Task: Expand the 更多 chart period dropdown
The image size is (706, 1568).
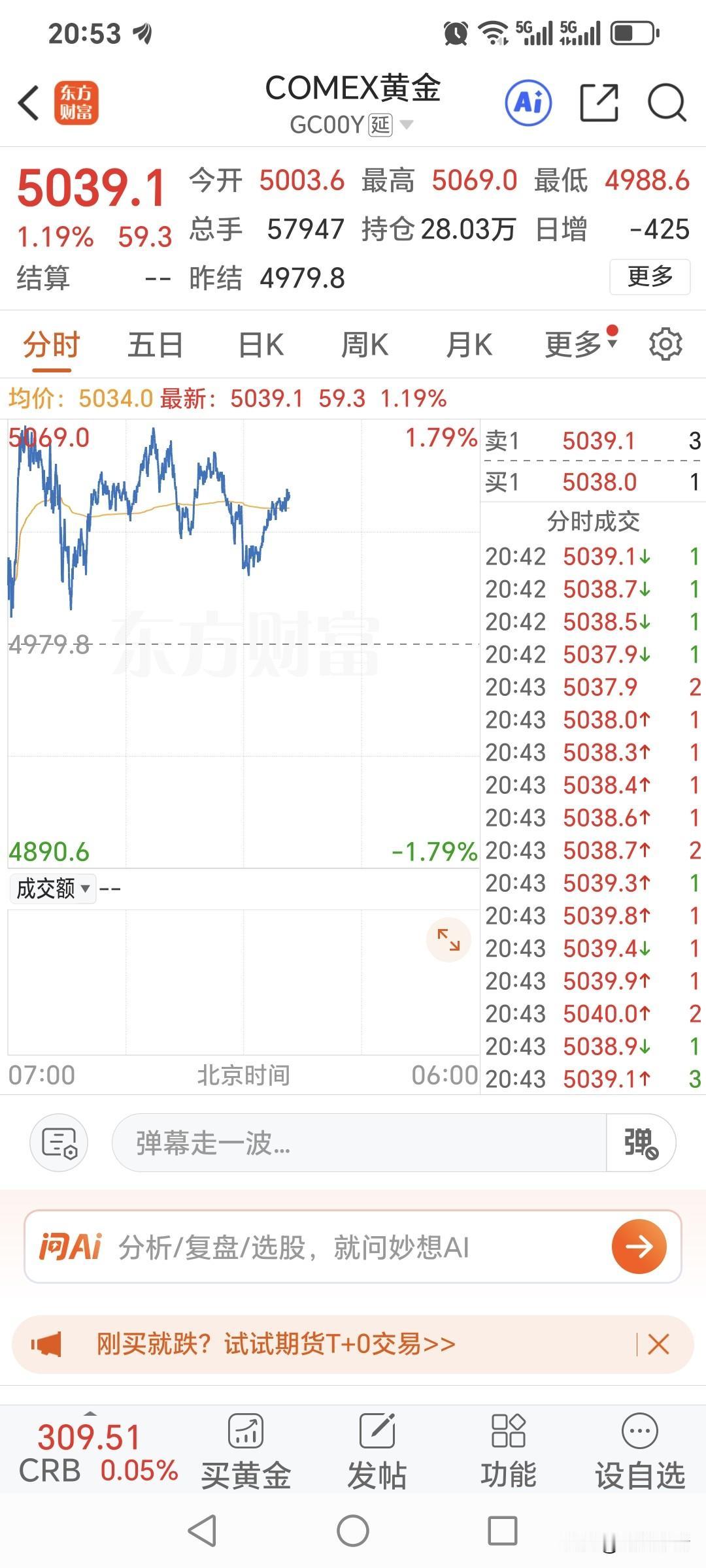Action: pyautogui.click(x=573, y=344)
